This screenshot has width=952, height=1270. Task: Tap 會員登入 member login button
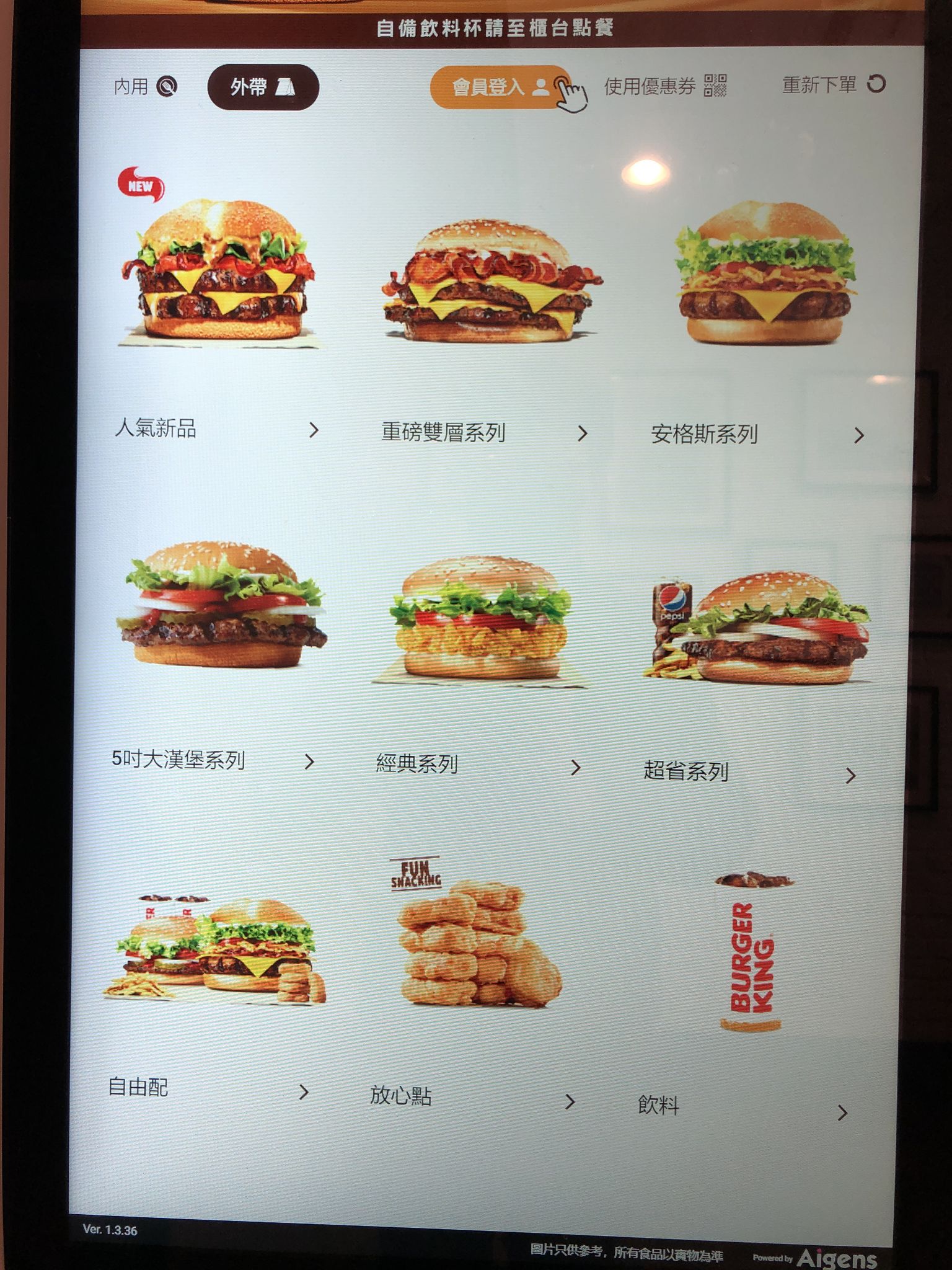(499, 87)
